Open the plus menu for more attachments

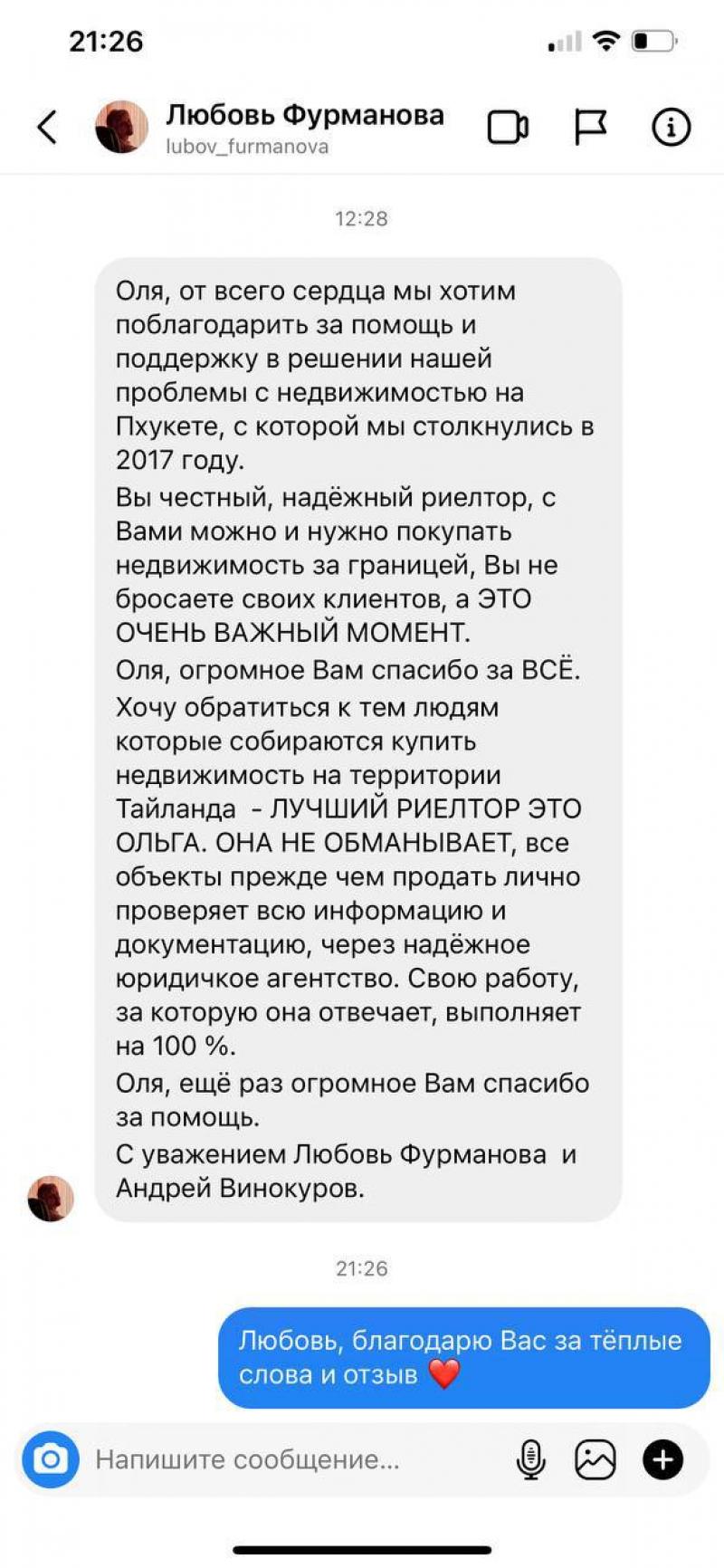click(x=662, y=1459)
